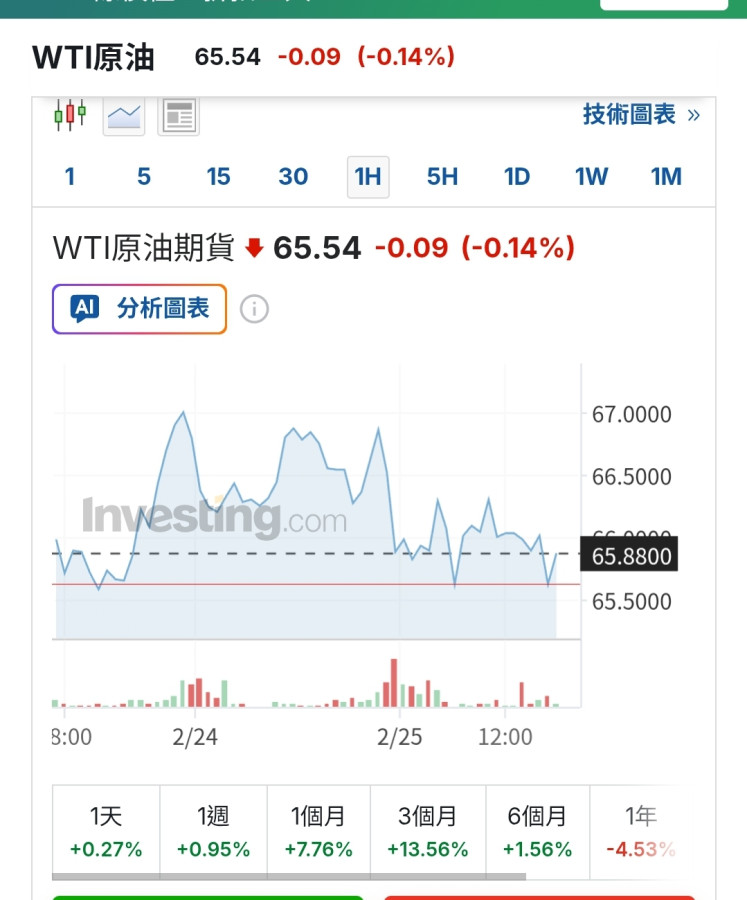Open the news-style chart view icon

(179, 116)
